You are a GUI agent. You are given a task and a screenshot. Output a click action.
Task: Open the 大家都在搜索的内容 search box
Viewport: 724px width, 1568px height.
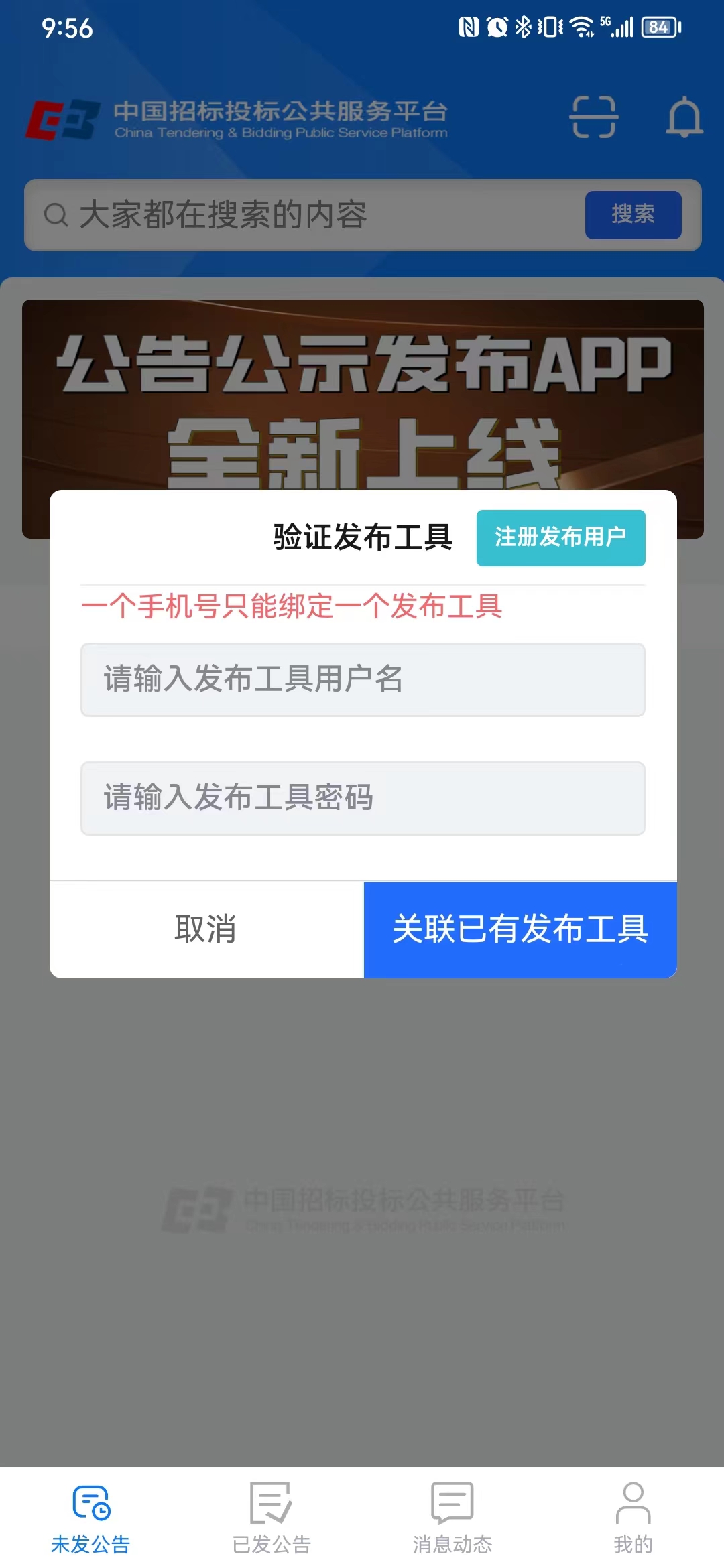[x=302, y=215]
